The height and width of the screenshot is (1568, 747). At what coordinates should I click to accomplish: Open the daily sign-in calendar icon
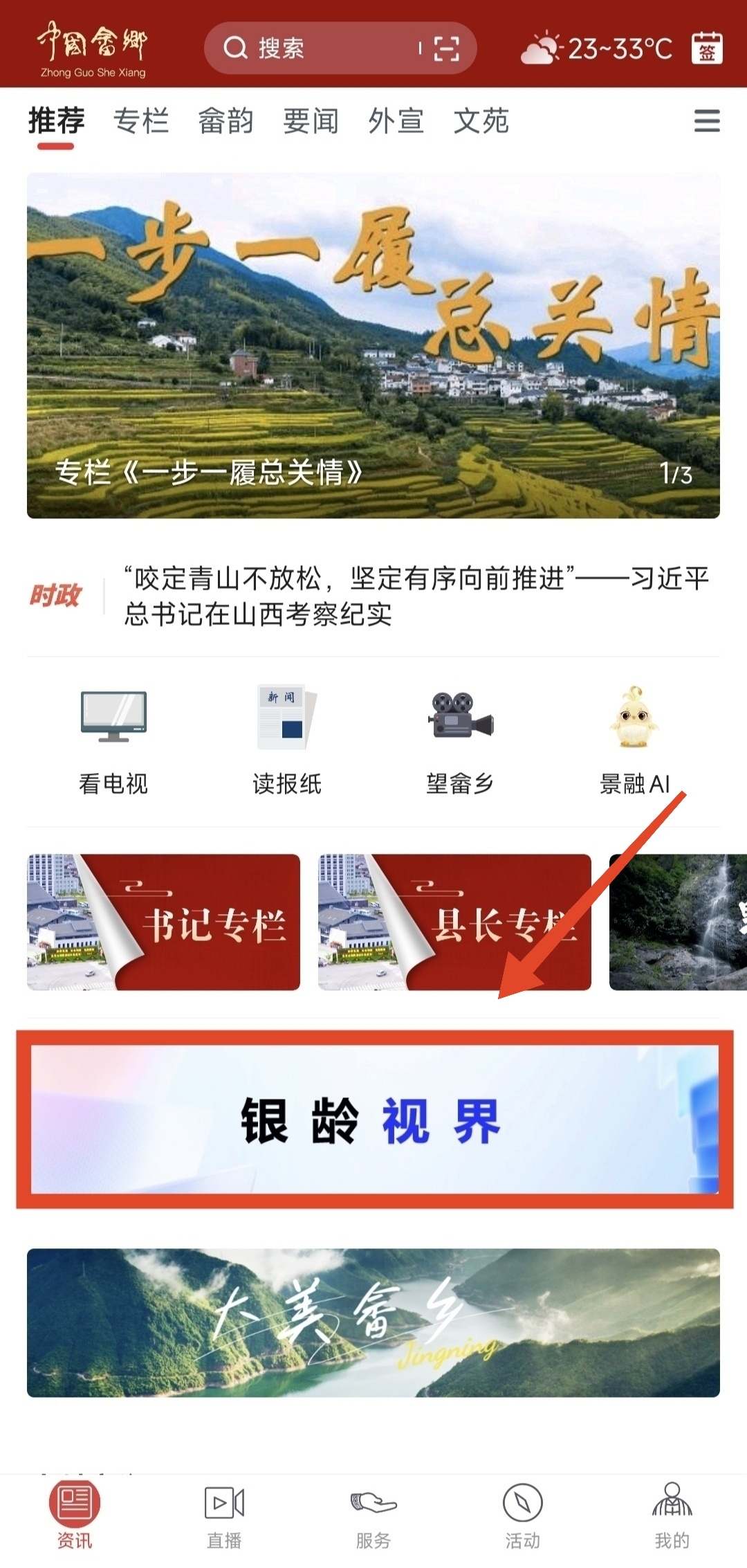tap(707, 48)
